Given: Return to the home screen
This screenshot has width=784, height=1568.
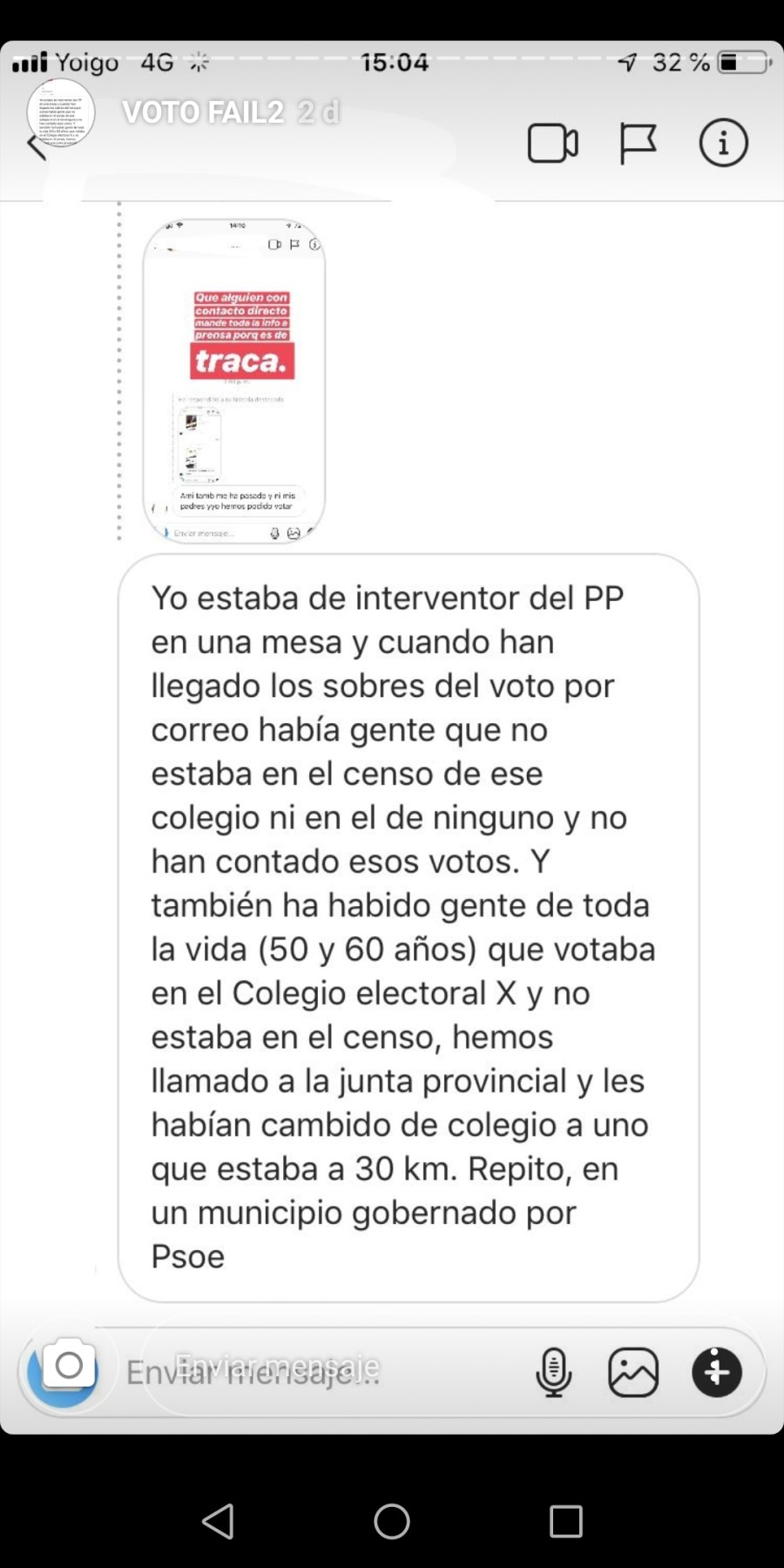Looking at the screenshot, I should (392, 1521).
